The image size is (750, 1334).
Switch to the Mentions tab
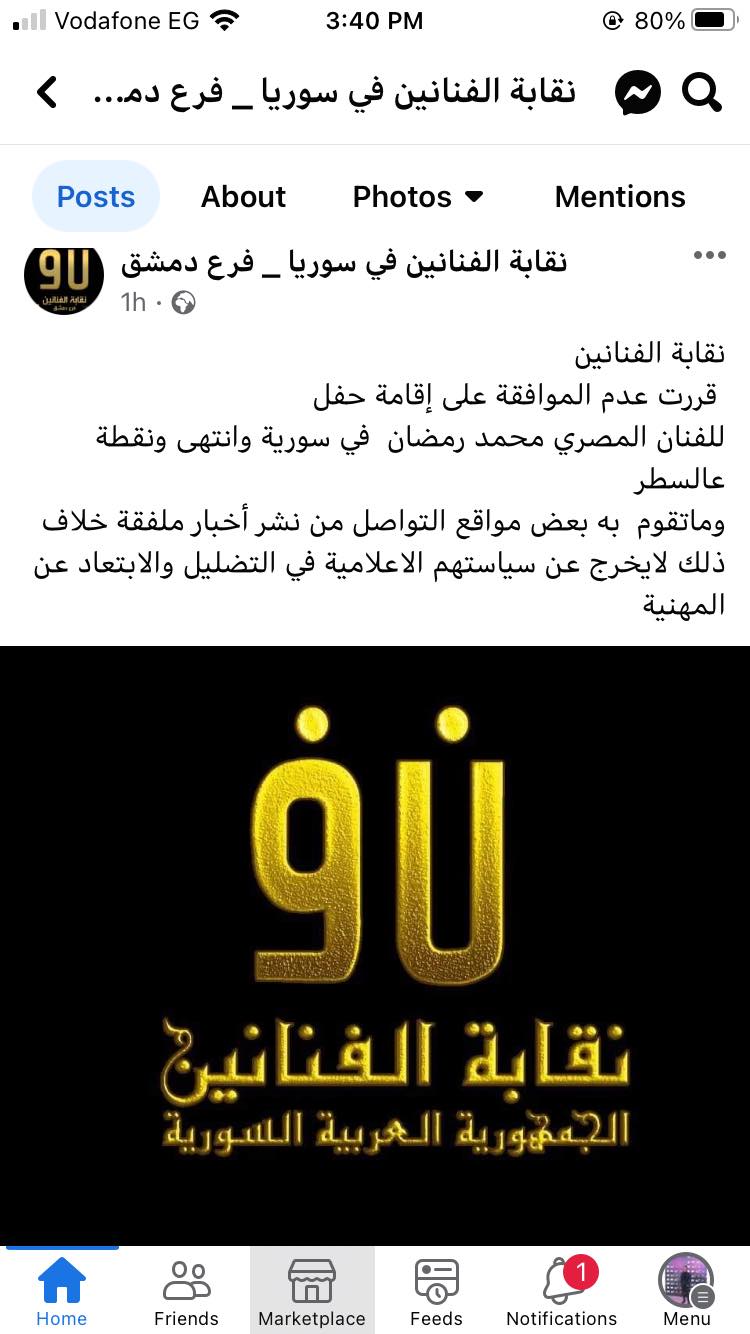(620, 197)
